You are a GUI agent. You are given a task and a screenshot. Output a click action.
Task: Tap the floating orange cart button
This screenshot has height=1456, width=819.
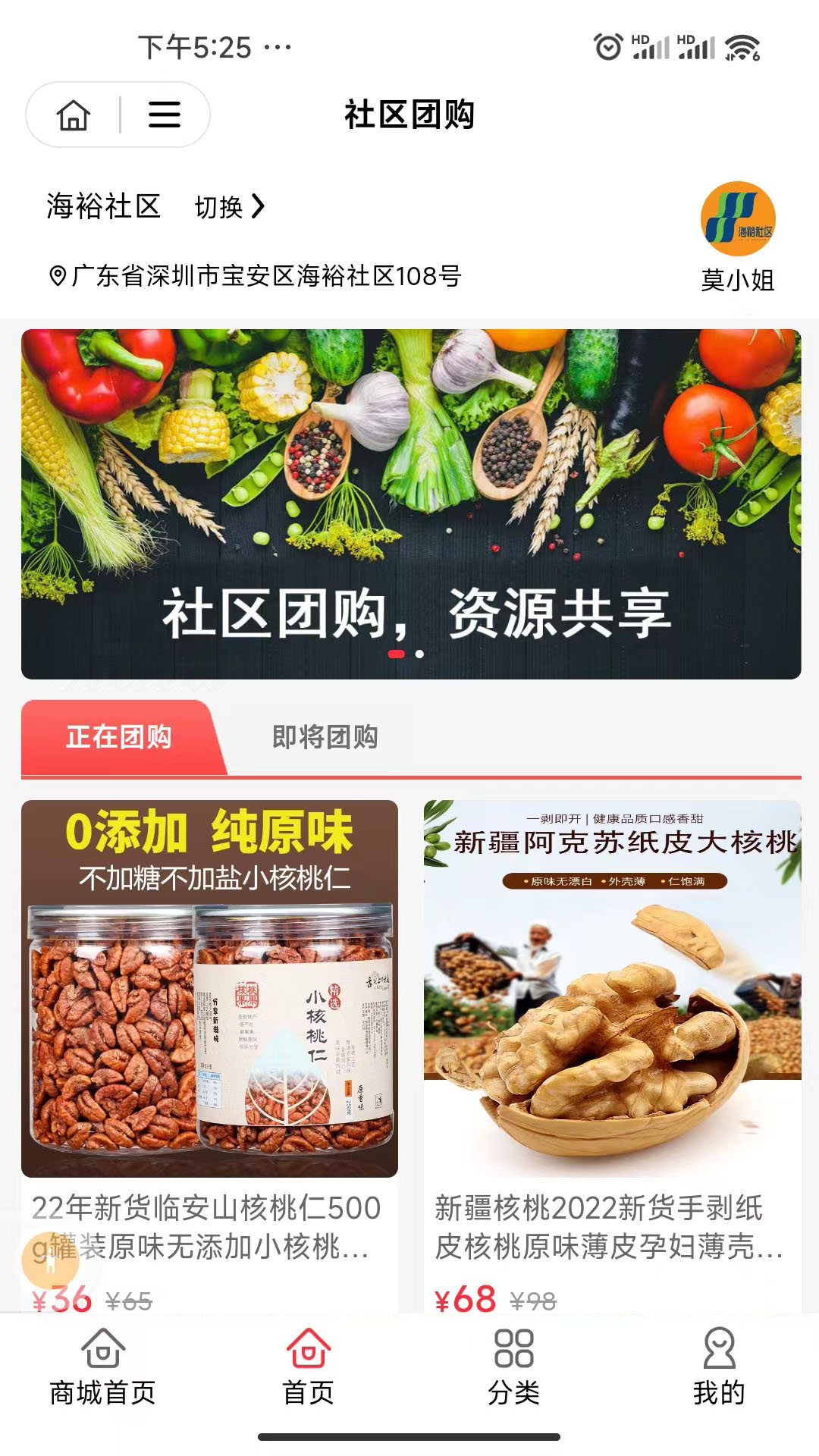pyautogui.click(x=51, y=1260)
